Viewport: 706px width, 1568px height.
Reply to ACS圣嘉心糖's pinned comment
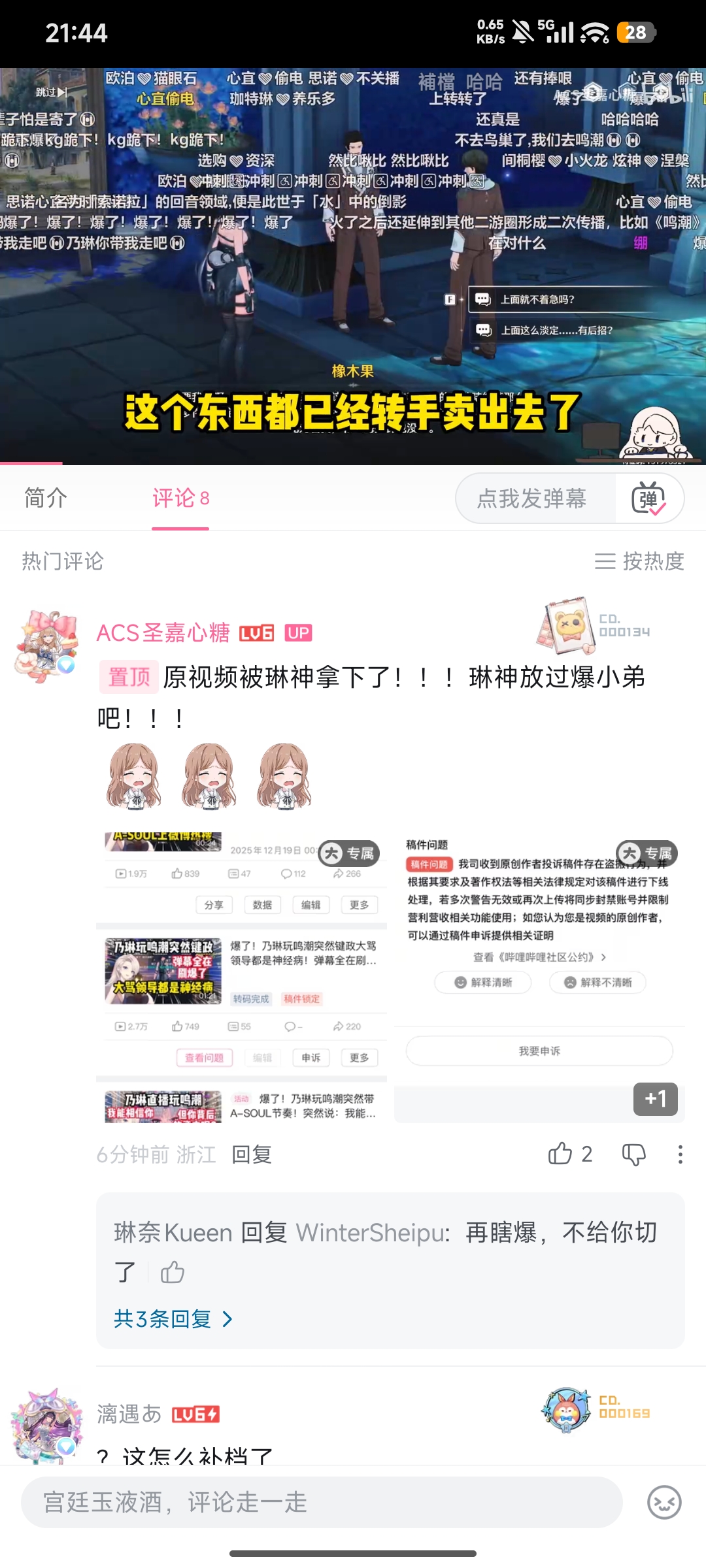(252, 1154)
